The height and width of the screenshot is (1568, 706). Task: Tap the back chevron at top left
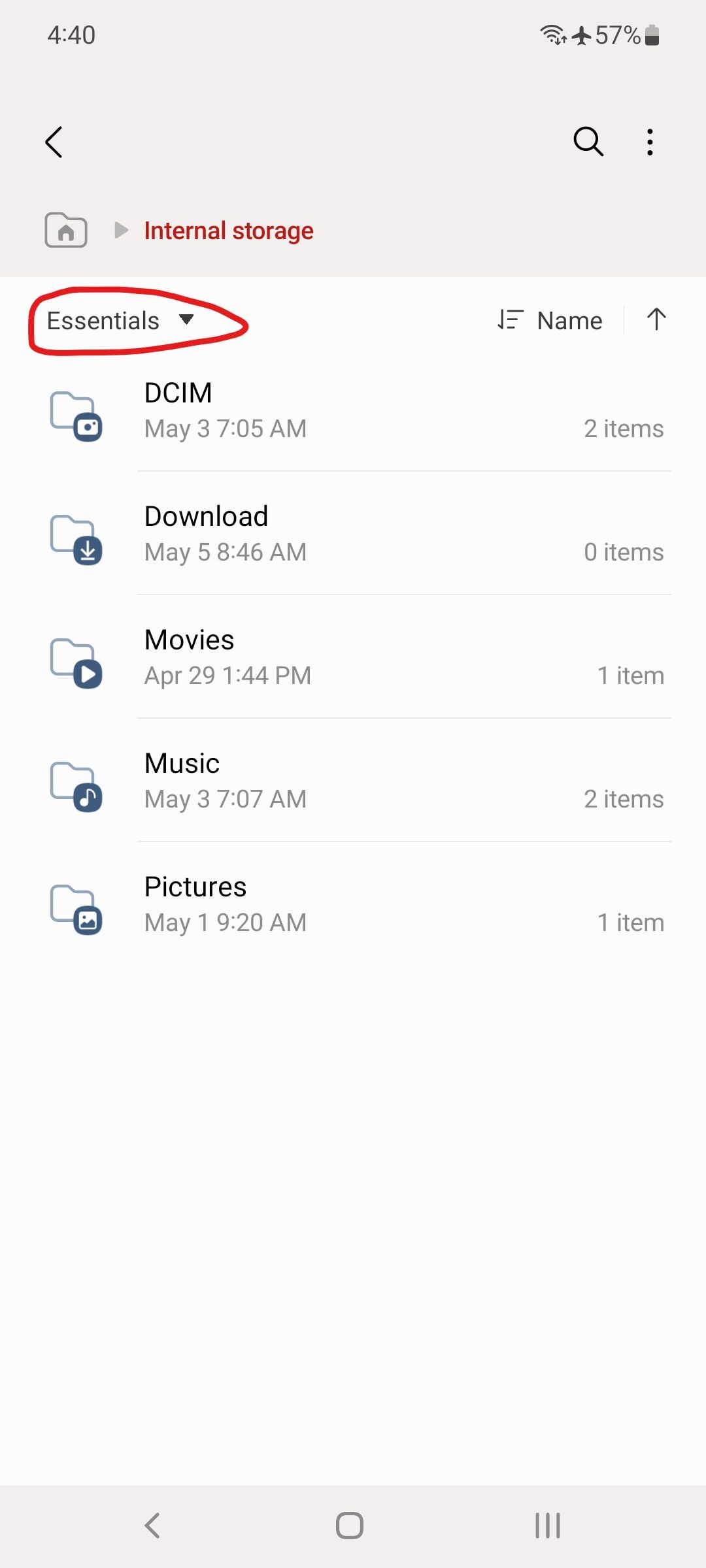pos(55,141)
